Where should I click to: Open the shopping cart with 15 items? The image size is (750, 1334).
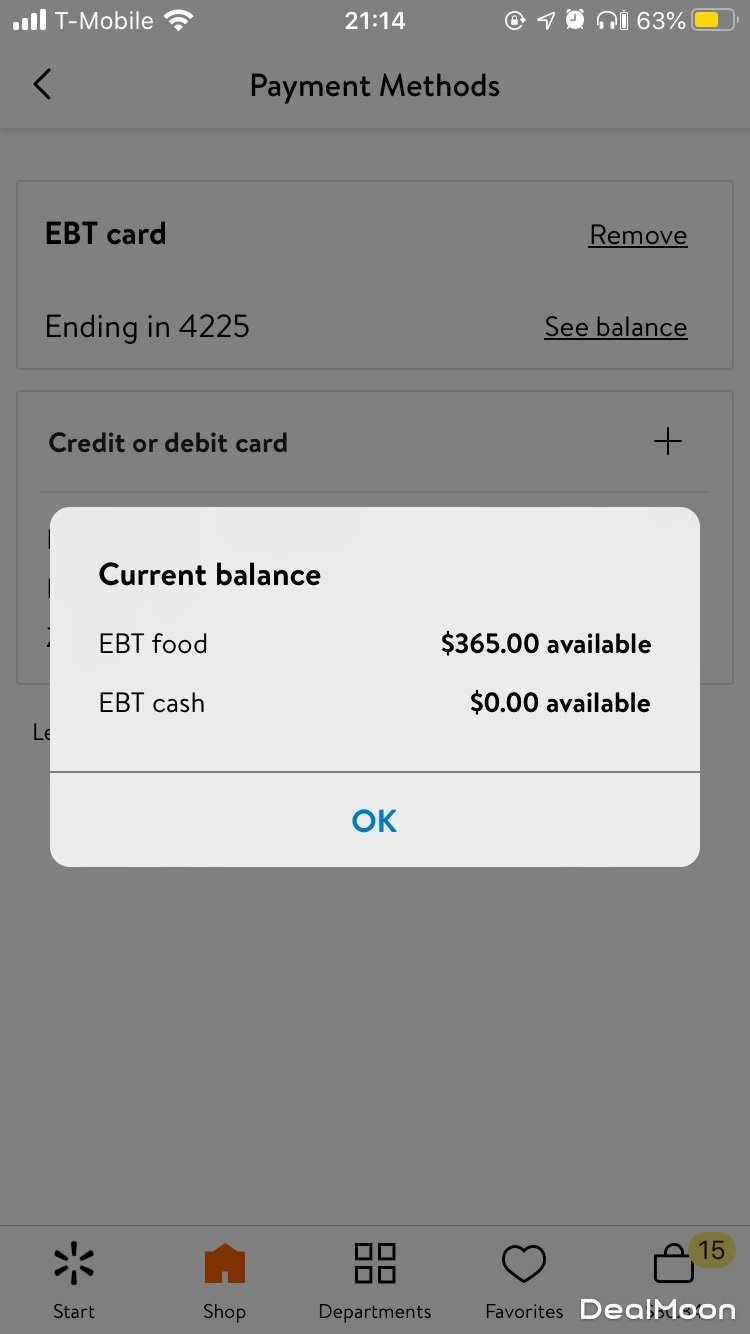(x=676, y=1270)
